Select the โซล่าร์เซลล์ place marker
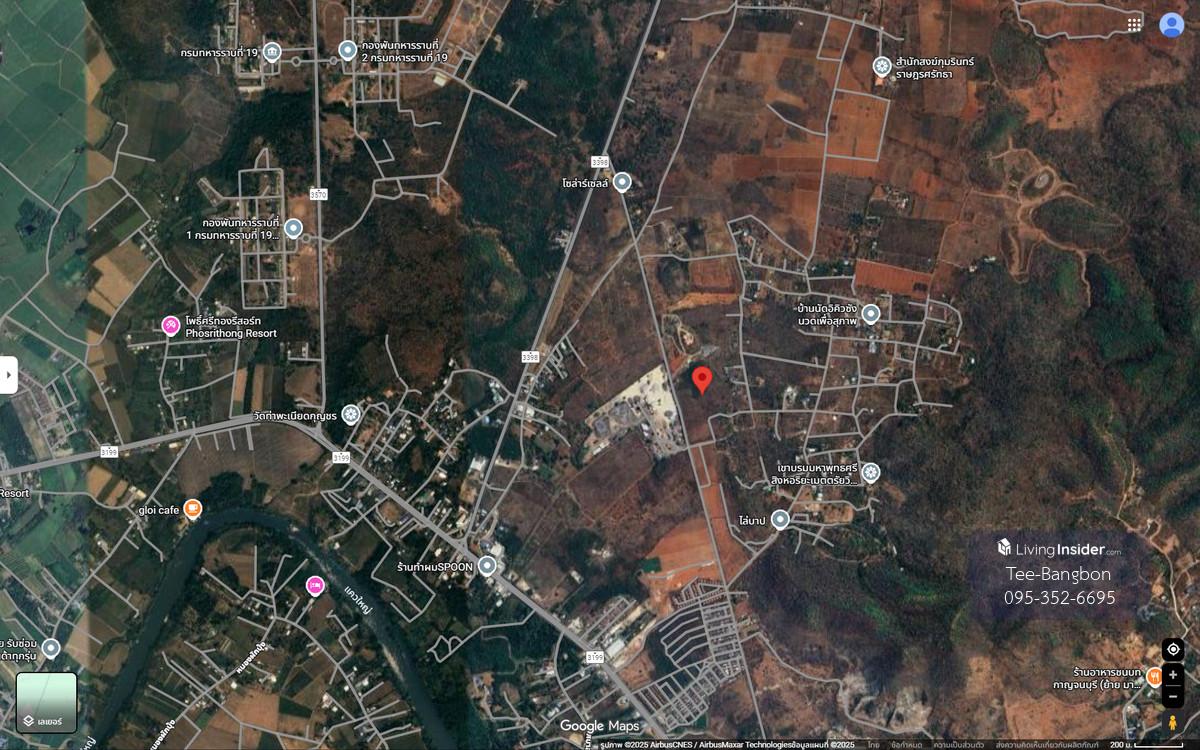 (x=622, y=182)
